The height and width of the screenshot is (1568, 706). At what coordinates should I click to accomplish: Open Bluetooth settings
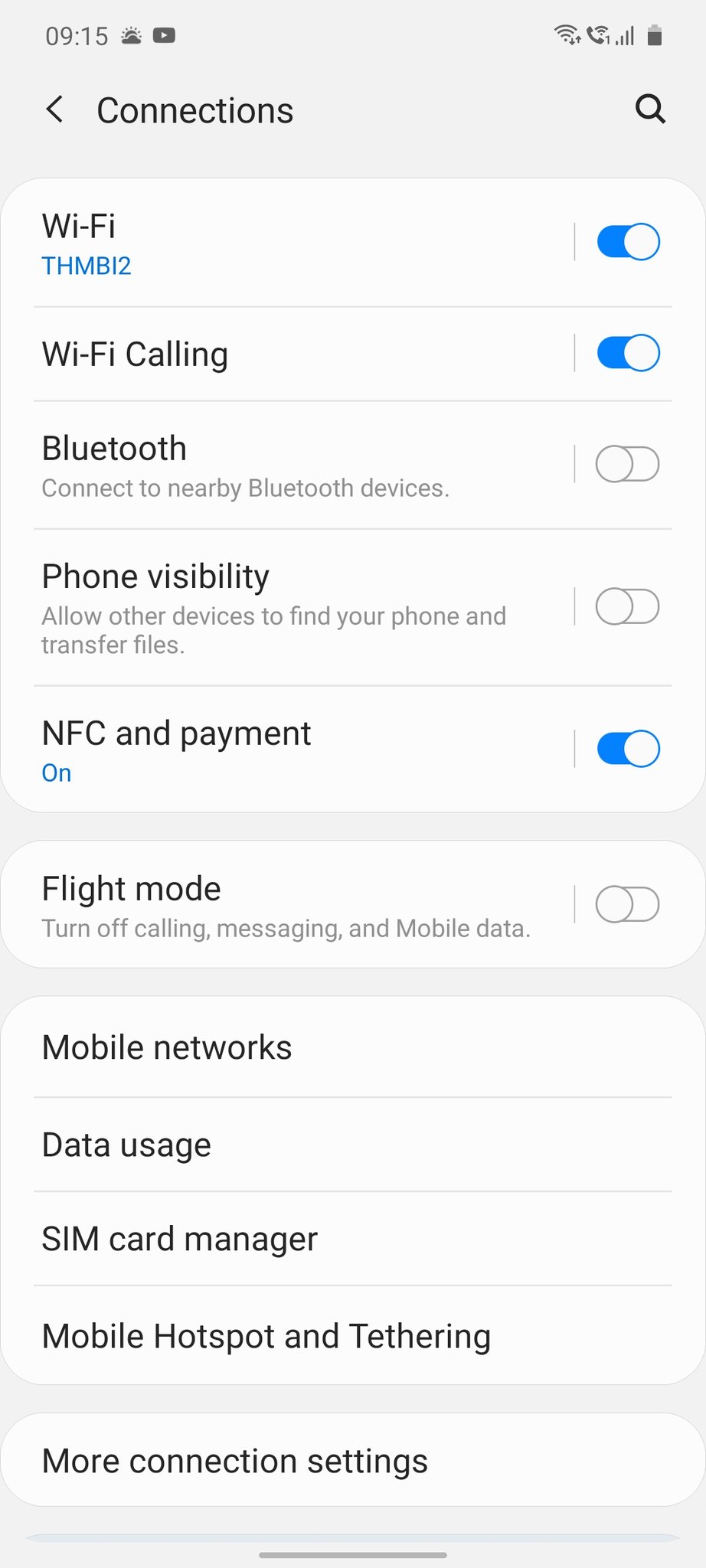tap(291, 465)
